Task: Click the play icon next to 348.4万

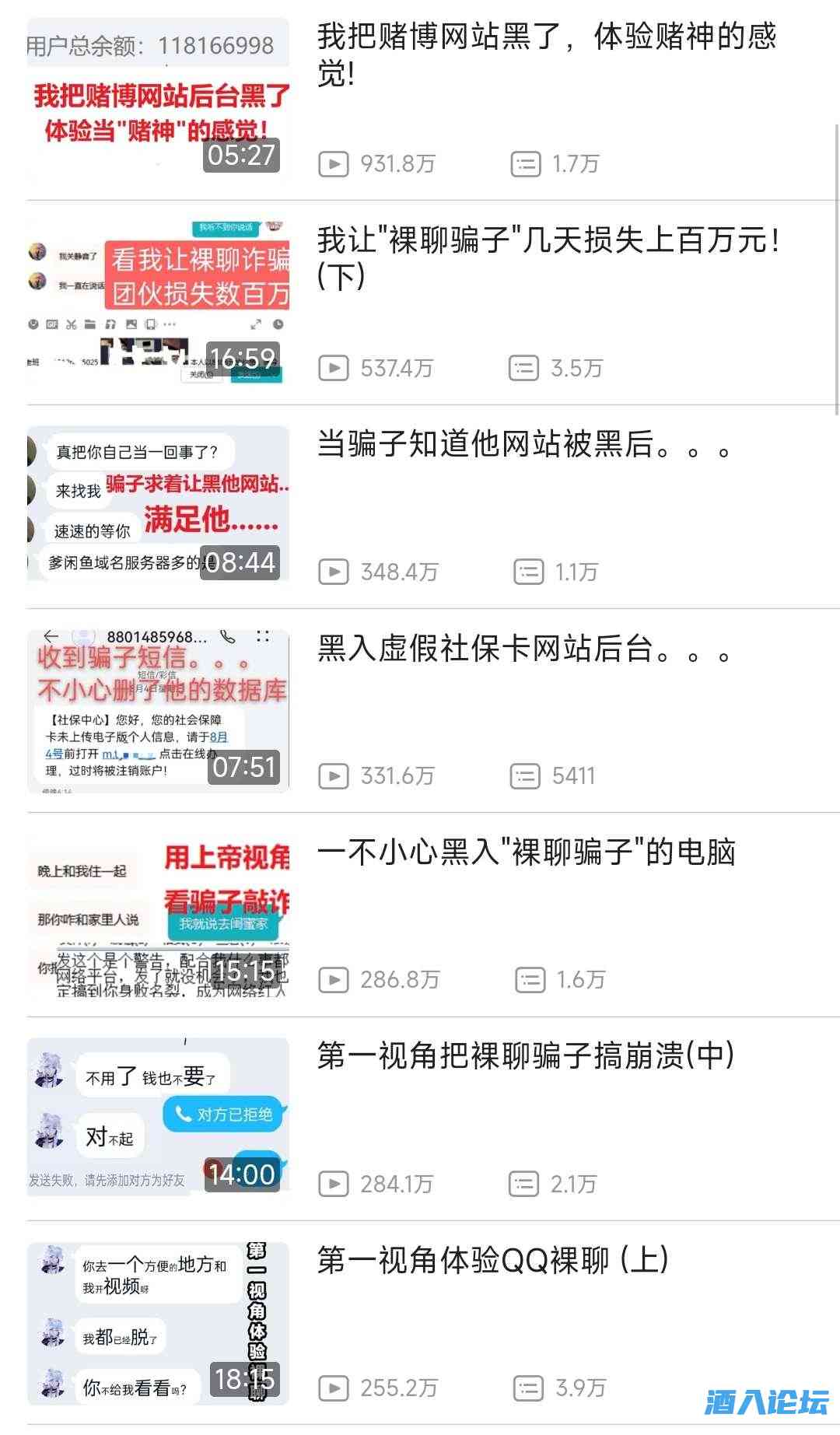Action: coord(334,572)
